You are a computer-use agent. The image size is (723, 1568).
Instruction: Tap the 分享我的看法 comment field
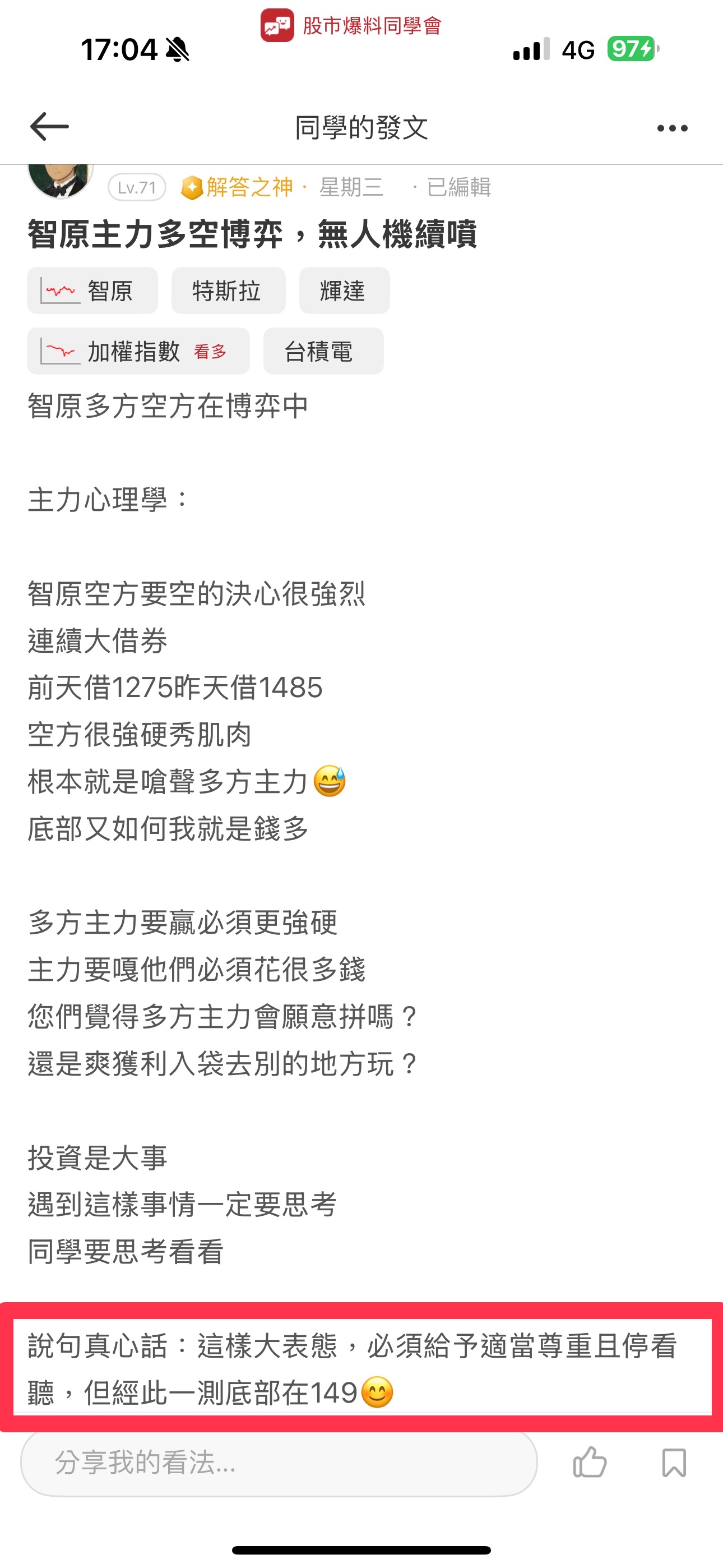click(279, 1462)
